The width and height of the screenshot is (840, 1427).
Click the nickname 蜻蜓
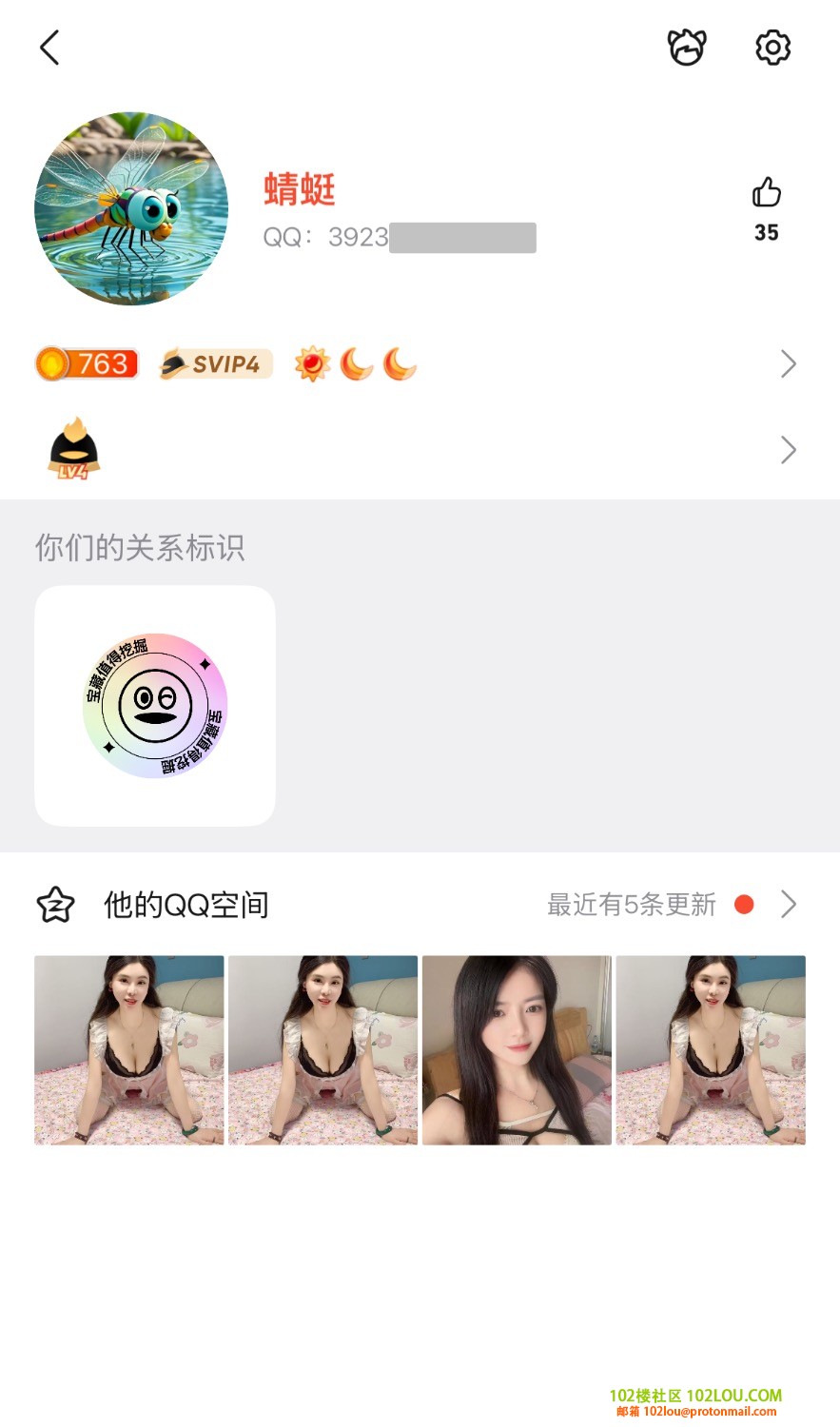tap(299, 191)
